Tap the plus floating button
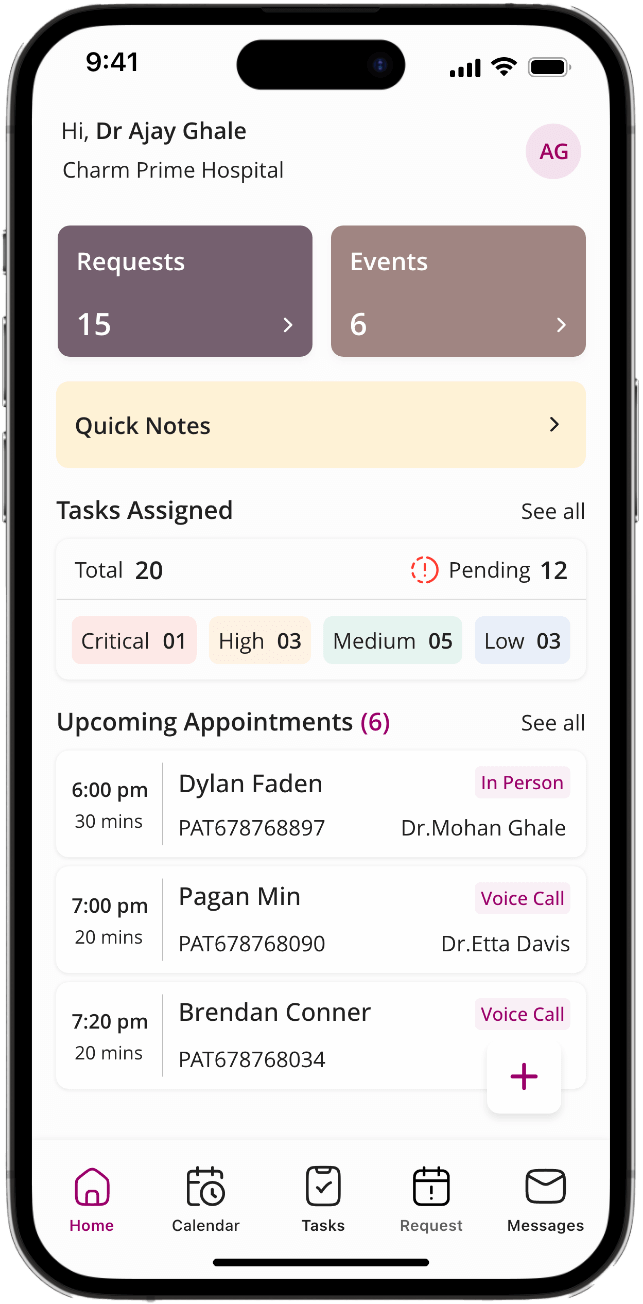643x1304 pixels. [x=524, y=1076]
